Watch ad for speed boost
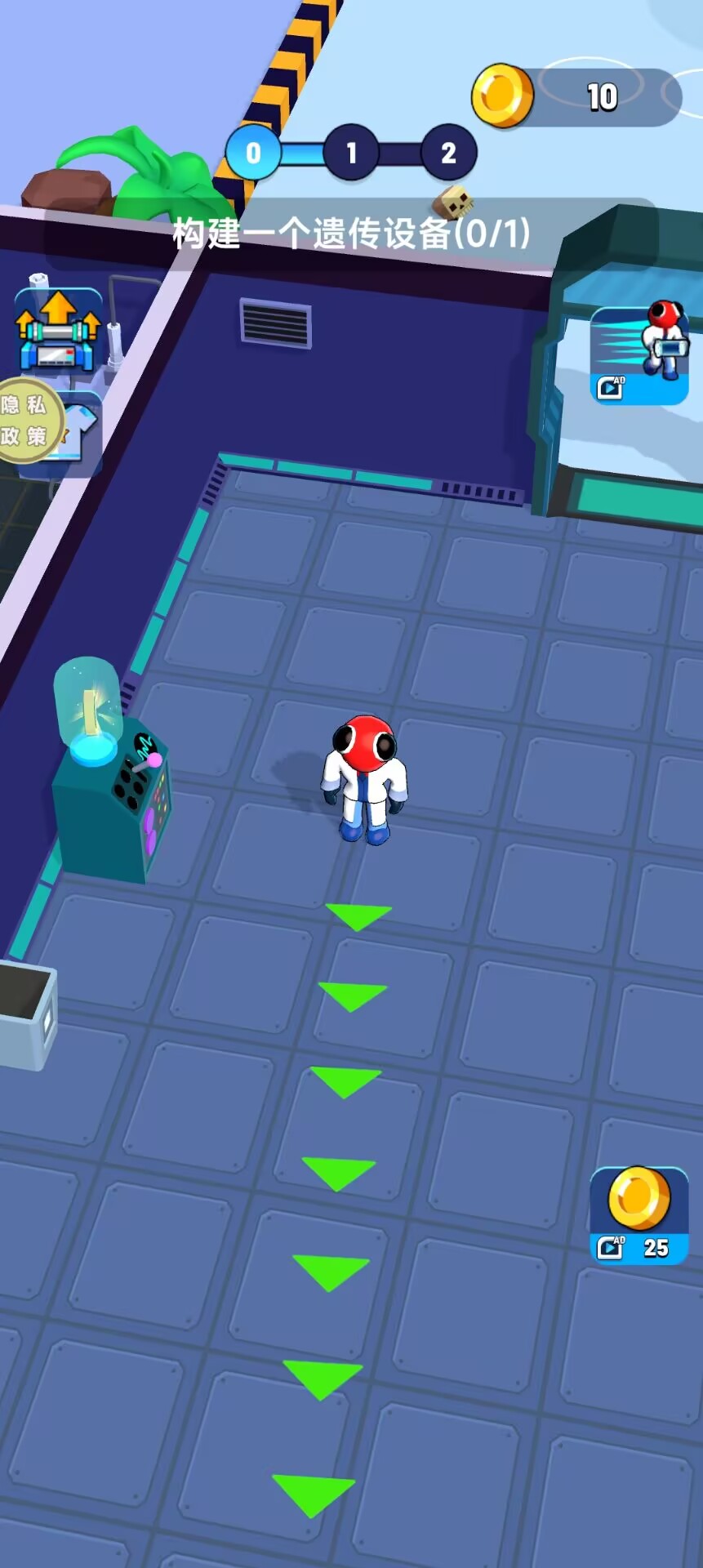The width and height of the screenshot is (703, 1568). coord(639,355)
